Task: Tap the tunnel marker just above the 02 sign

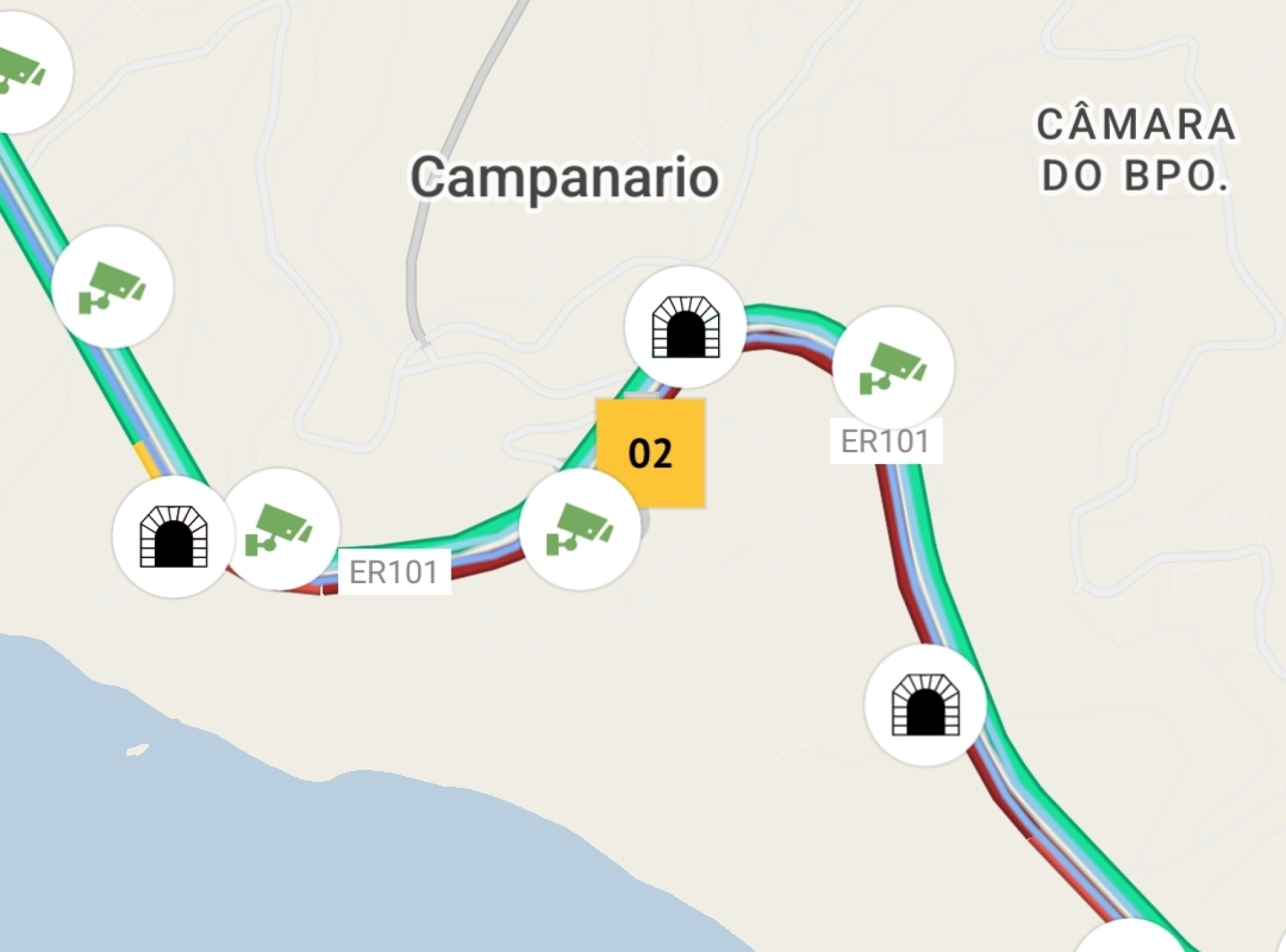Action: point(685,327)
